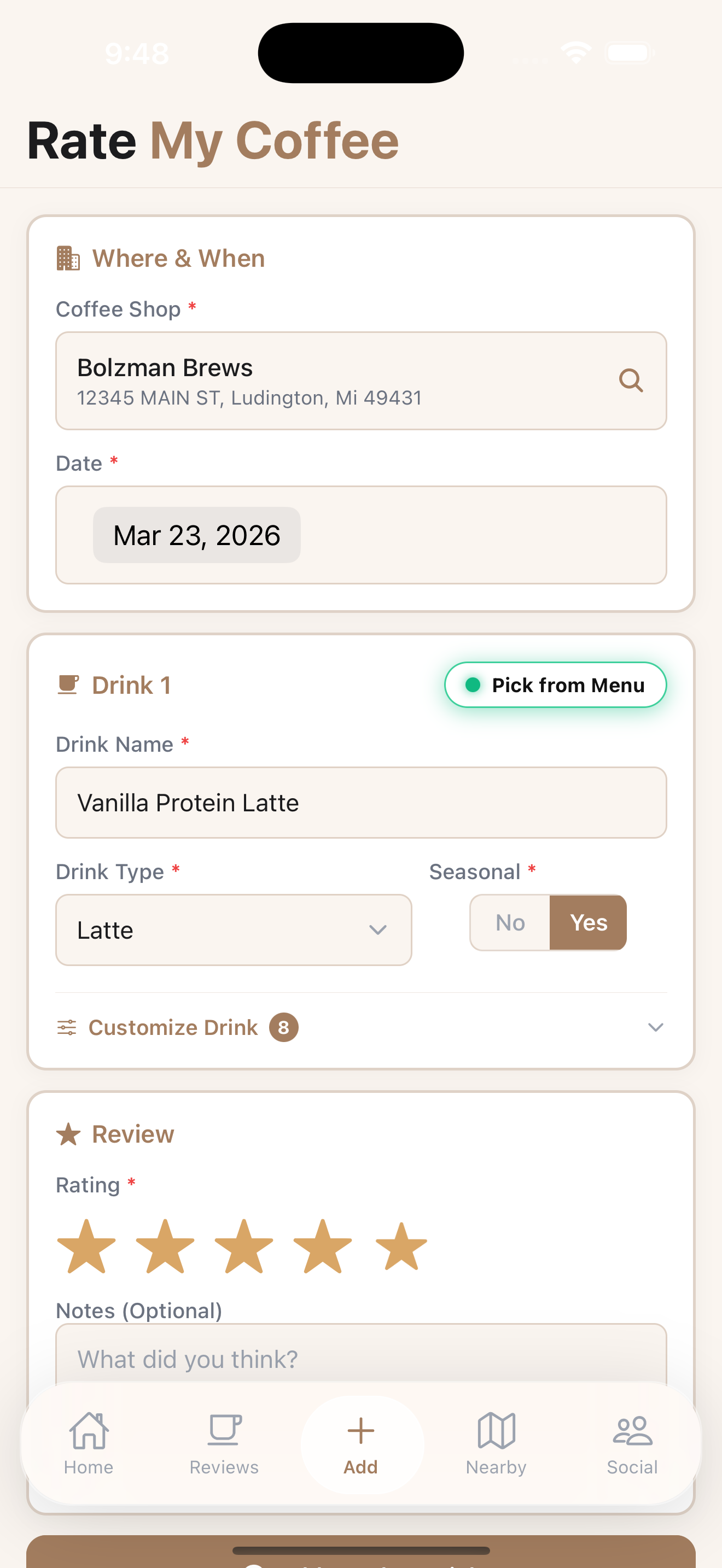Toggle Seasonal to Yes
Screen dimensions: 722x1568
[x=587, y=922]
